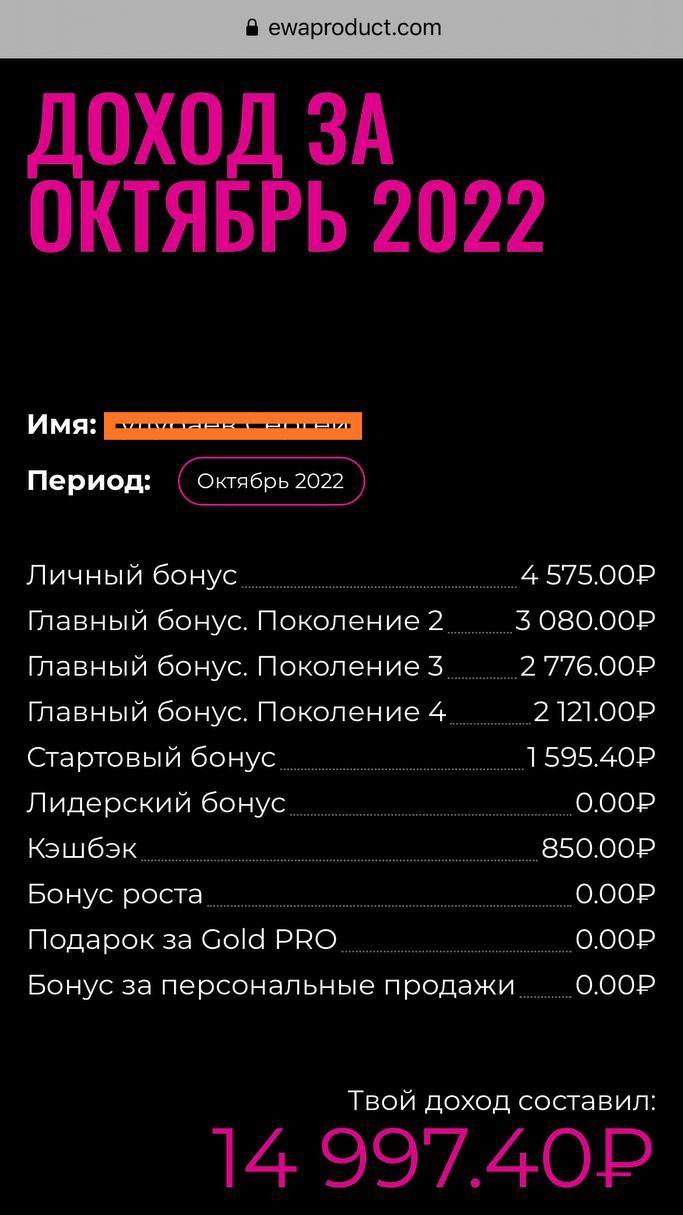Viewport: 683px width, 1215px height.
Task: Open the Октябрь 2022 period selector
Action: (x=271, y=481)
